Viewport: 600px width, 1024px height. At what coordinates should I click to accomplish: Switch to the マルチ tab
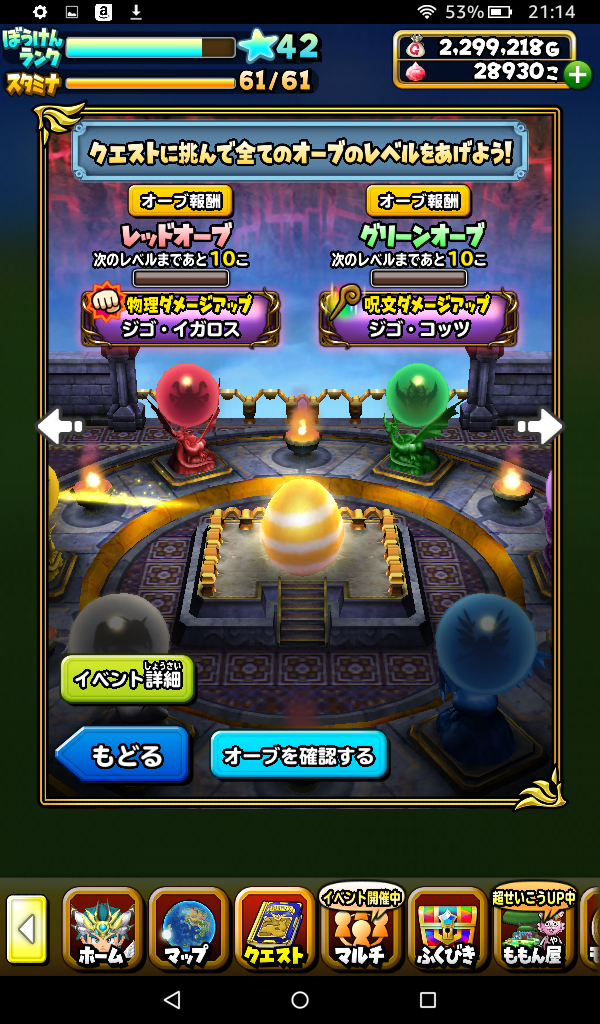tap(360, 930)
